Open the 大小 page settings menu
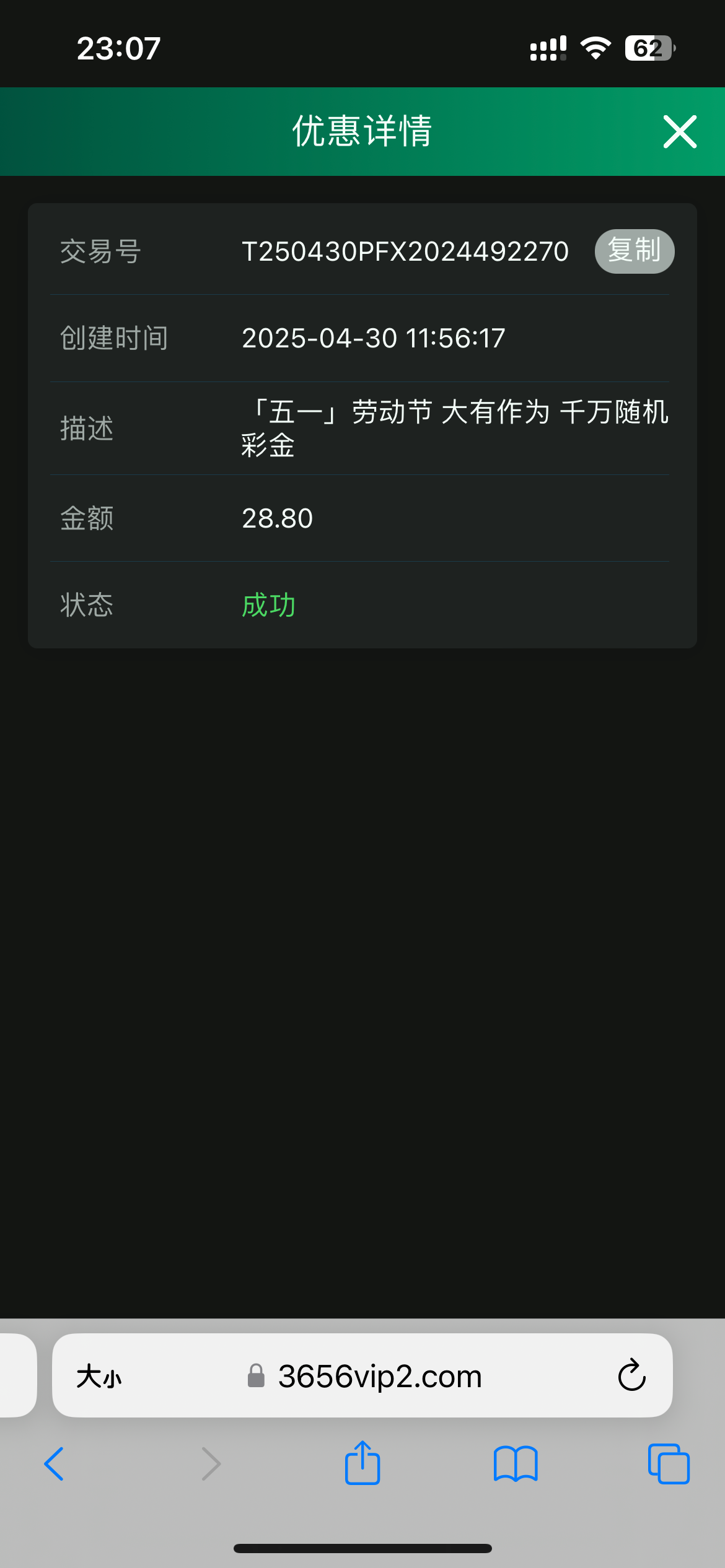The image size is (725, 1568). (99, 1377)
